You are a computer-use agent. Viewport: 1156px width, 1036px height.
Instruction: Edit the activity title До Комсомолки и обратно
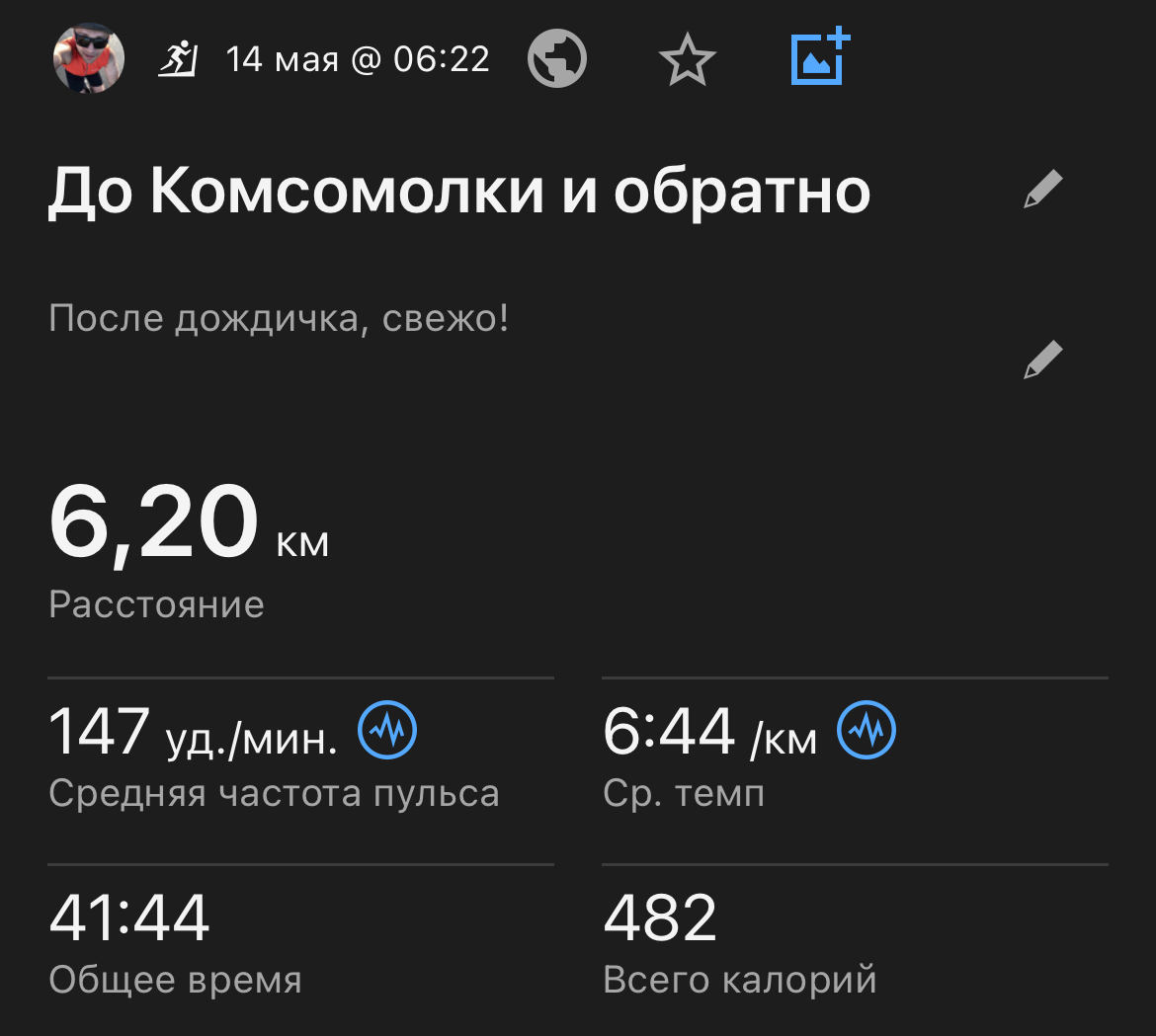coord(1042,189)
